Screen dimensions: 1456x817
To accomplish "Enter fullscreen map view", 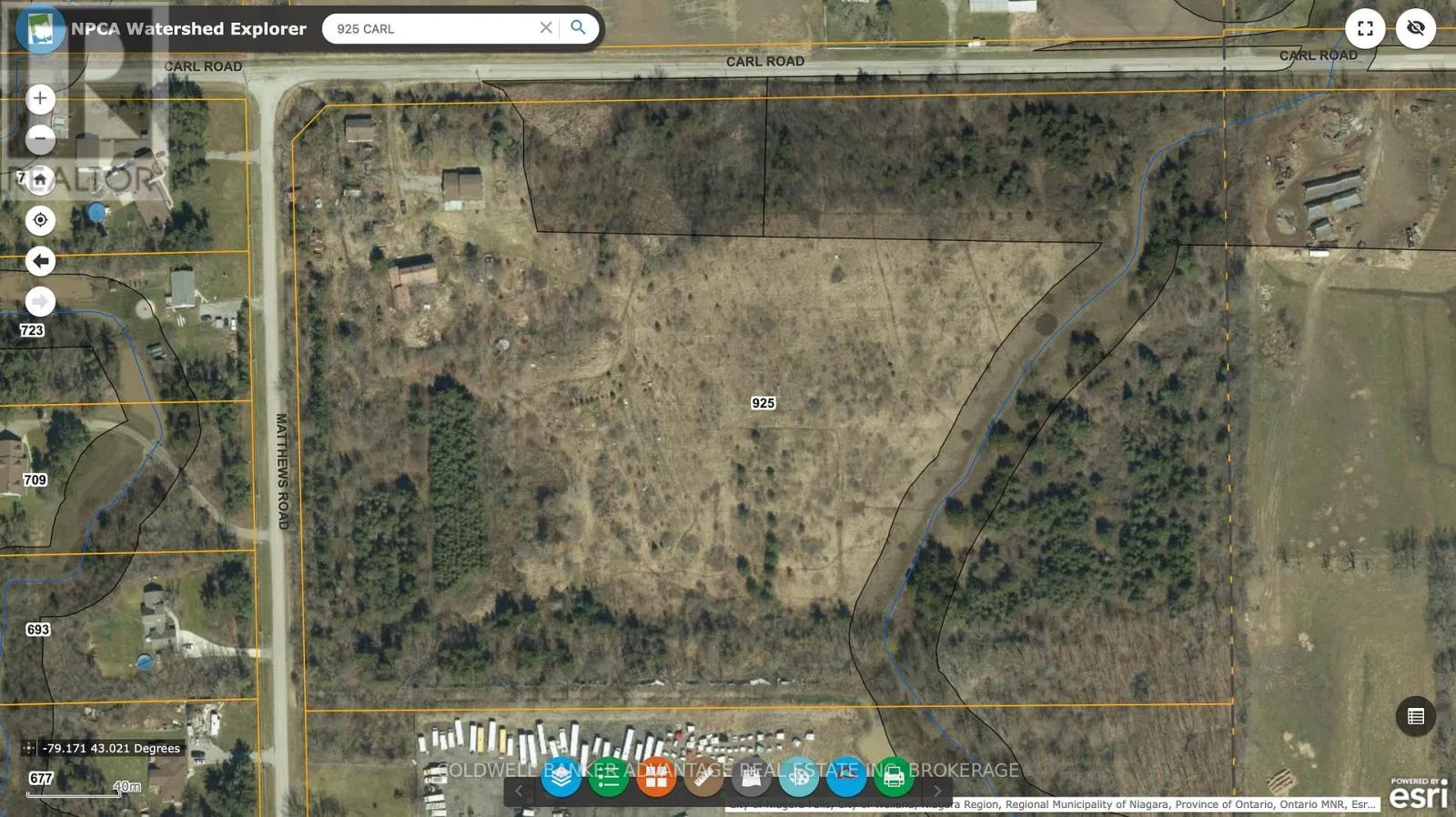I will coord(1365,28).
